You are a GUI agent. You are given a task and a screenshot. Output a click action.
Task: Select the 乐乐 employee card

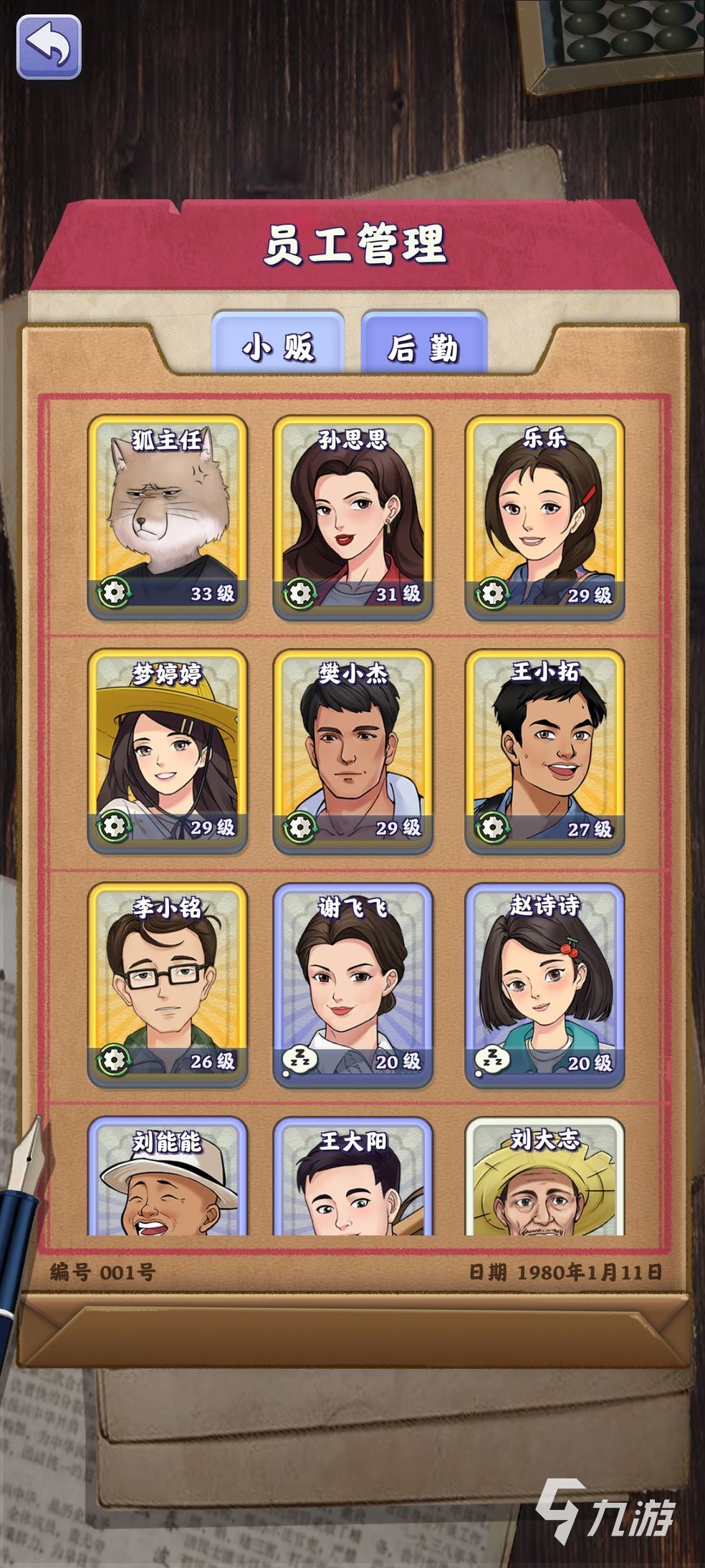tap(545, 516)
